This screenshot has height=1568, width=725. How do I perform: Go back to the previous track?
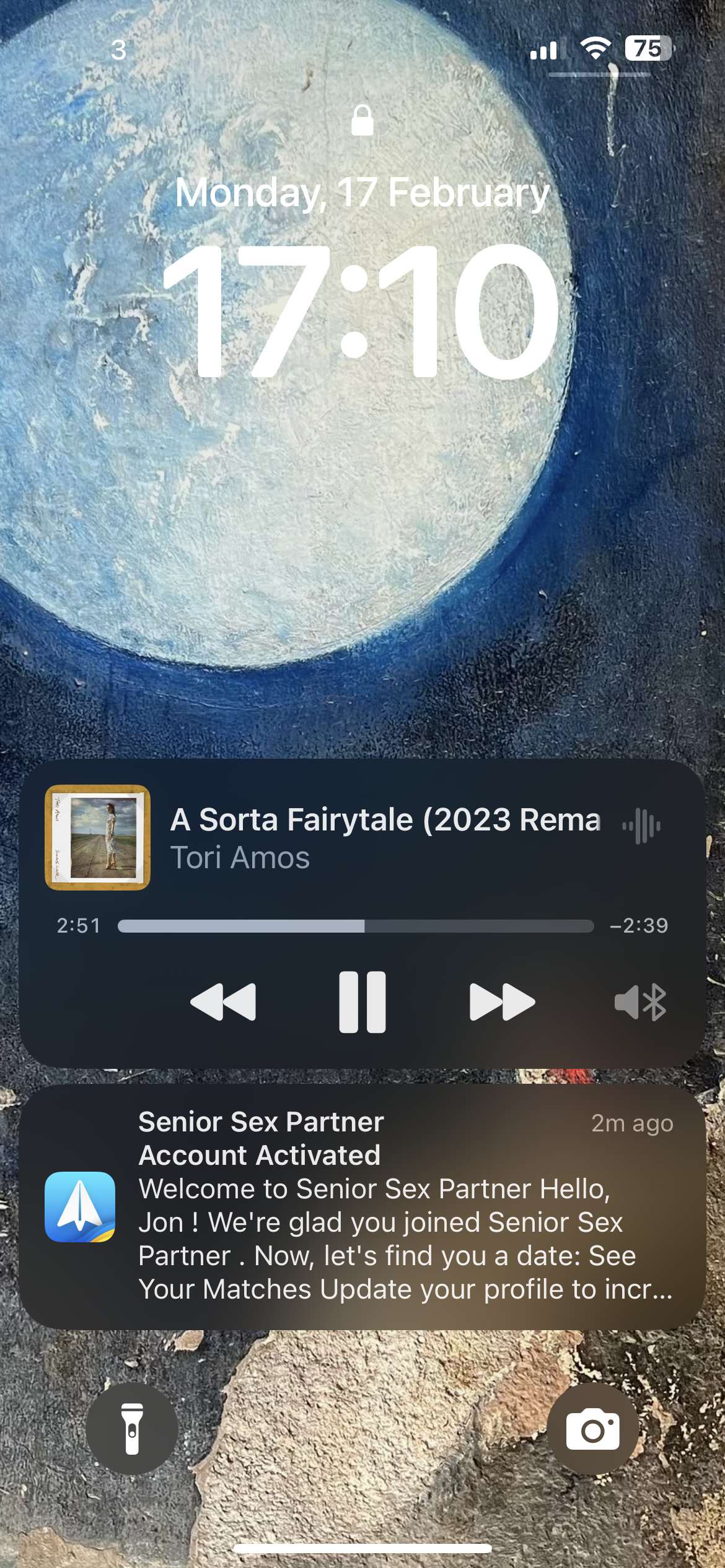point(223,1001)
